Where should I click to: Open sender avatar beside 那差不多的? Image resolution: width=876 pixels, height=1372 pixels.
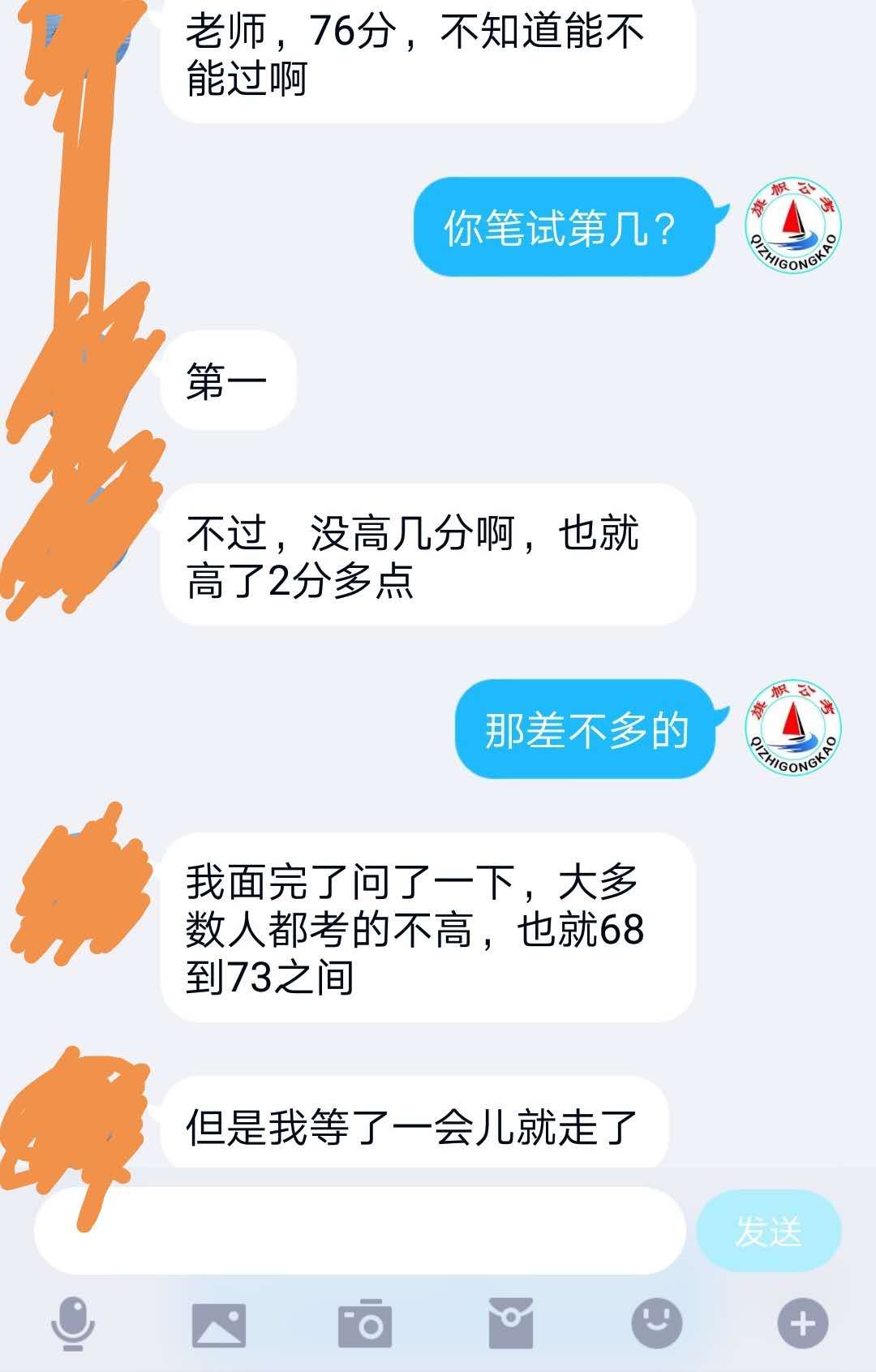coord(792,728)
